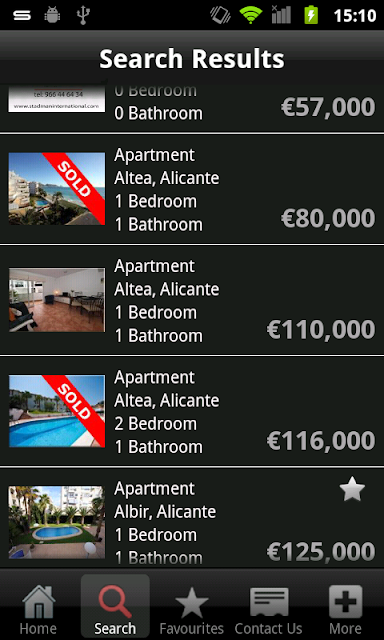This screenshot has width=384, height=640.
Task: Select the Search tab
Action: tap(115, 607)
